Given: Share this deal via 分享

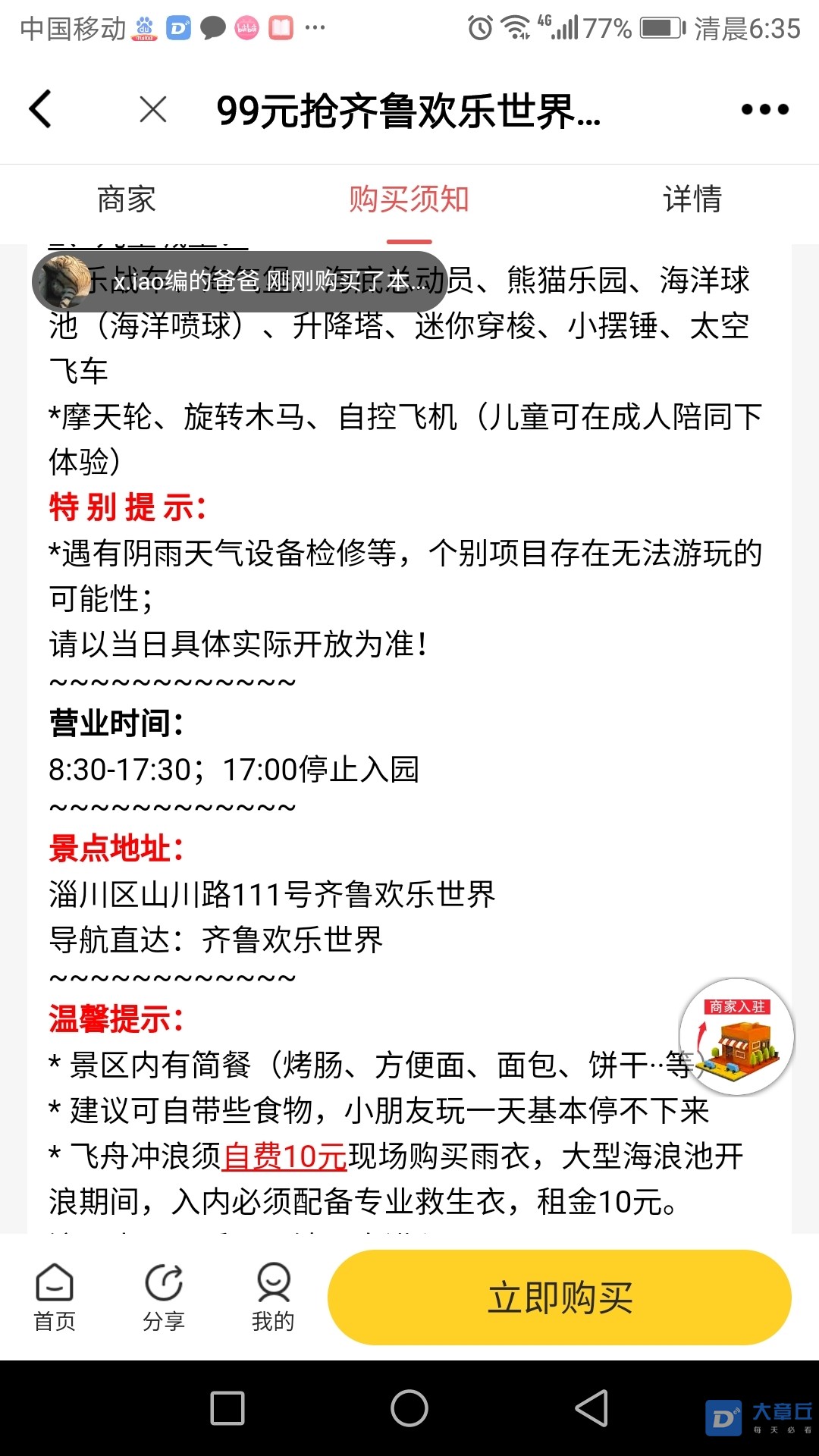Looking at the screenshot, I should [x=164, y=1298].
